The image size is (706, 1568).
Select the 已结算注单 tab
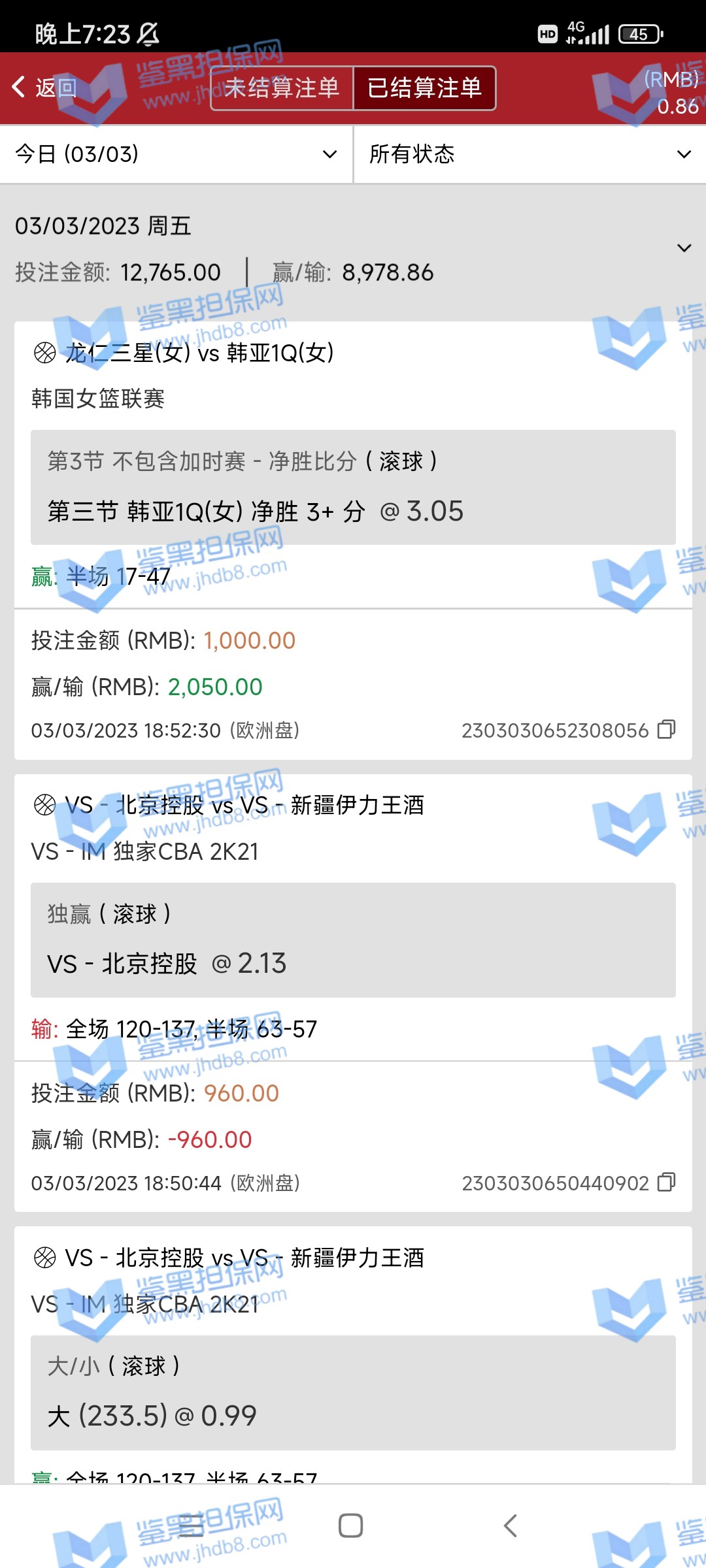[424, 88]
